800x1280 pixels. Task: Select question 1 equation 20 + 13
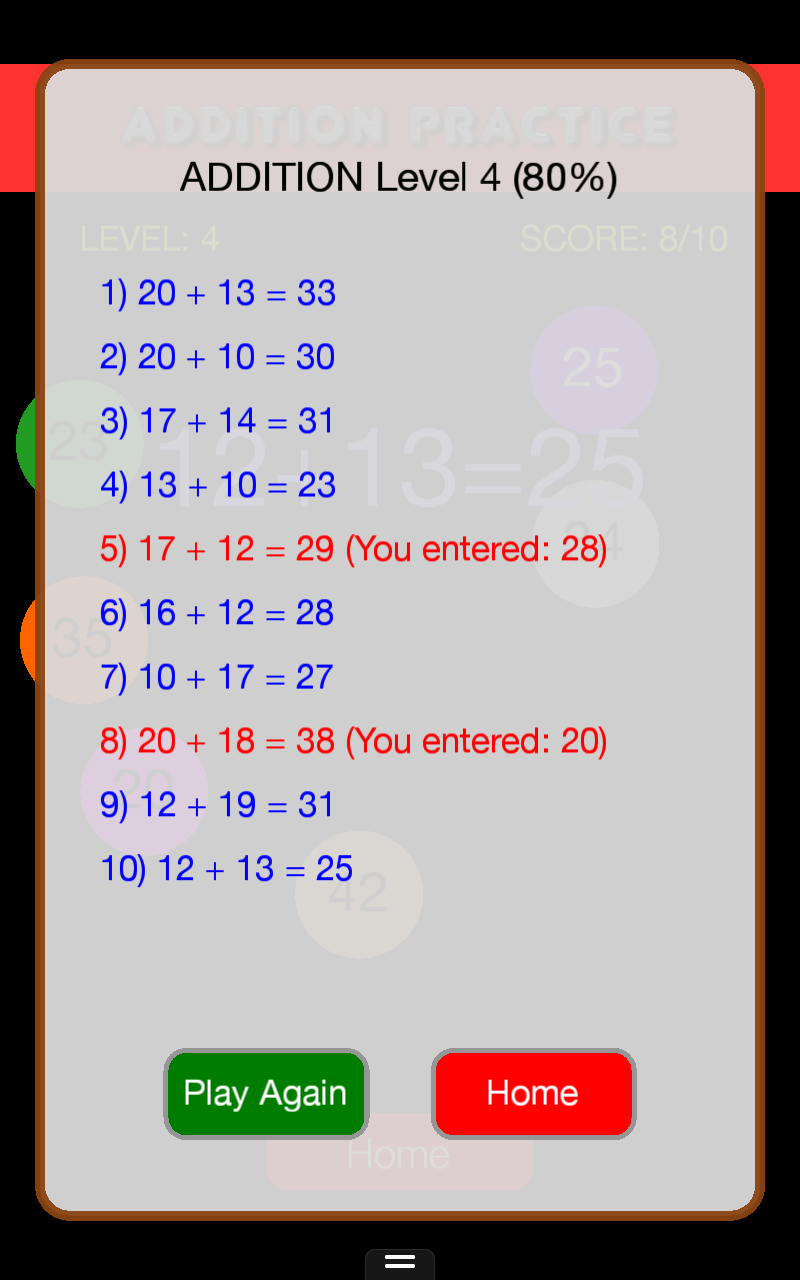[x=218, y=293]
